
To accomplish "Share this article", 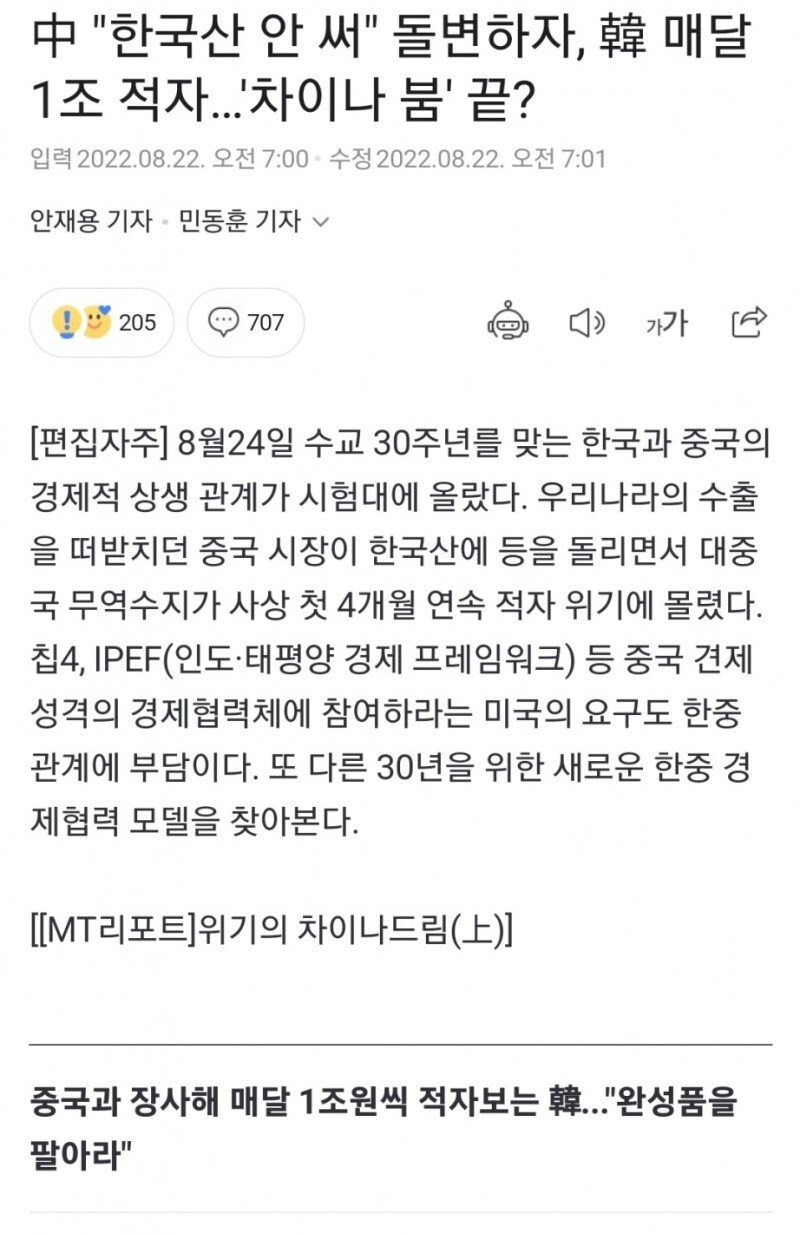I will tap(748, 321).
